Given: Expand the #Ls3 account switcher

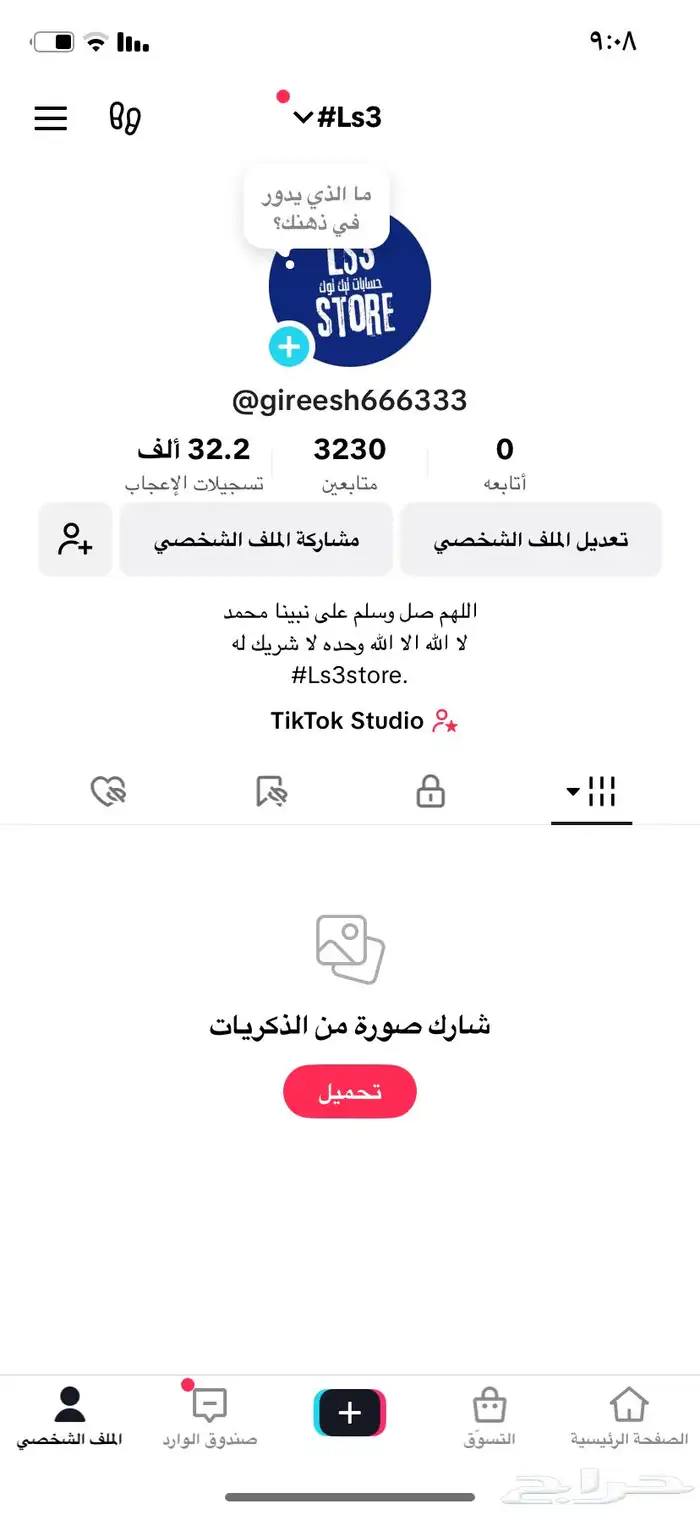Looking at the screenshot, I should (x=337, y=118).
